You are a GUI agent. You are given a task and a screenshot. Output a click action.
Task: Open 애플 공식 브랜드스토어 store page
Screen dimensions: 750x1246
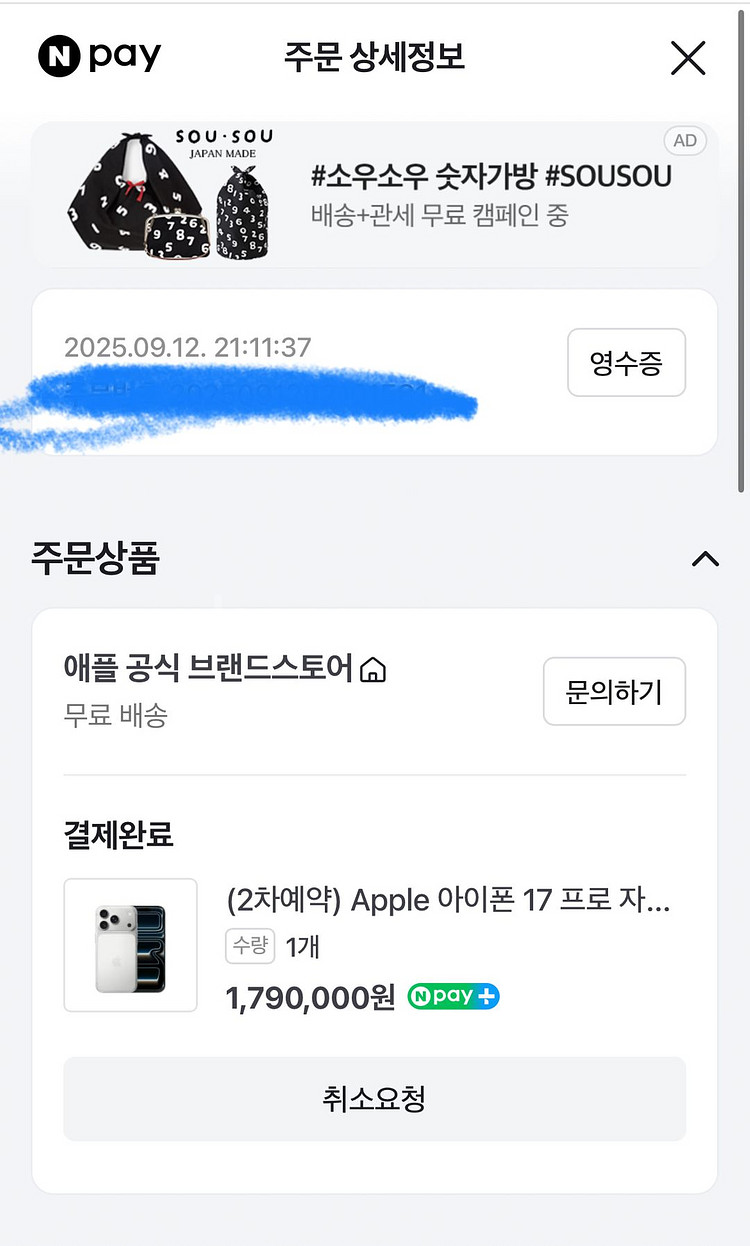[x=224, y=668]
